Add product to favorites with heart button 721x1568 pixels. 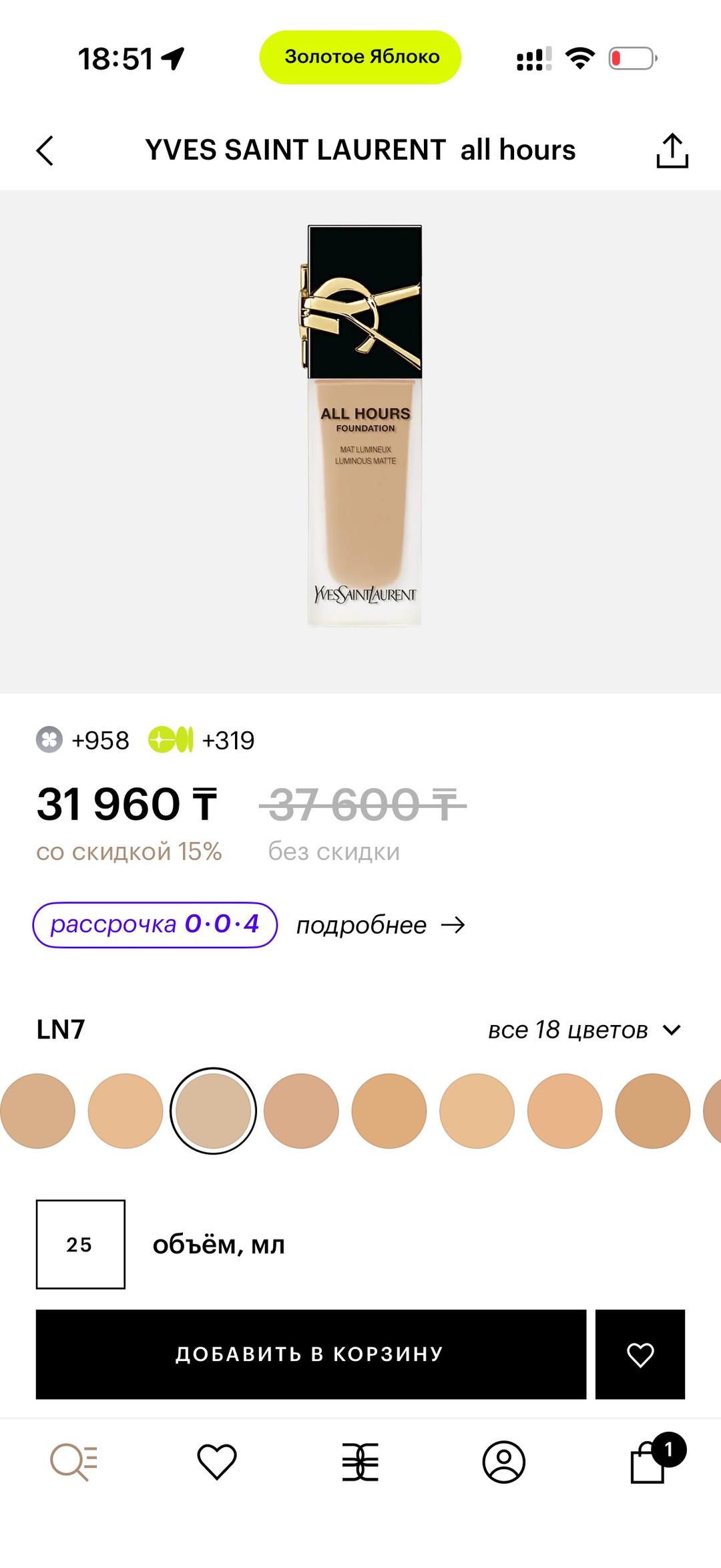640,1354
